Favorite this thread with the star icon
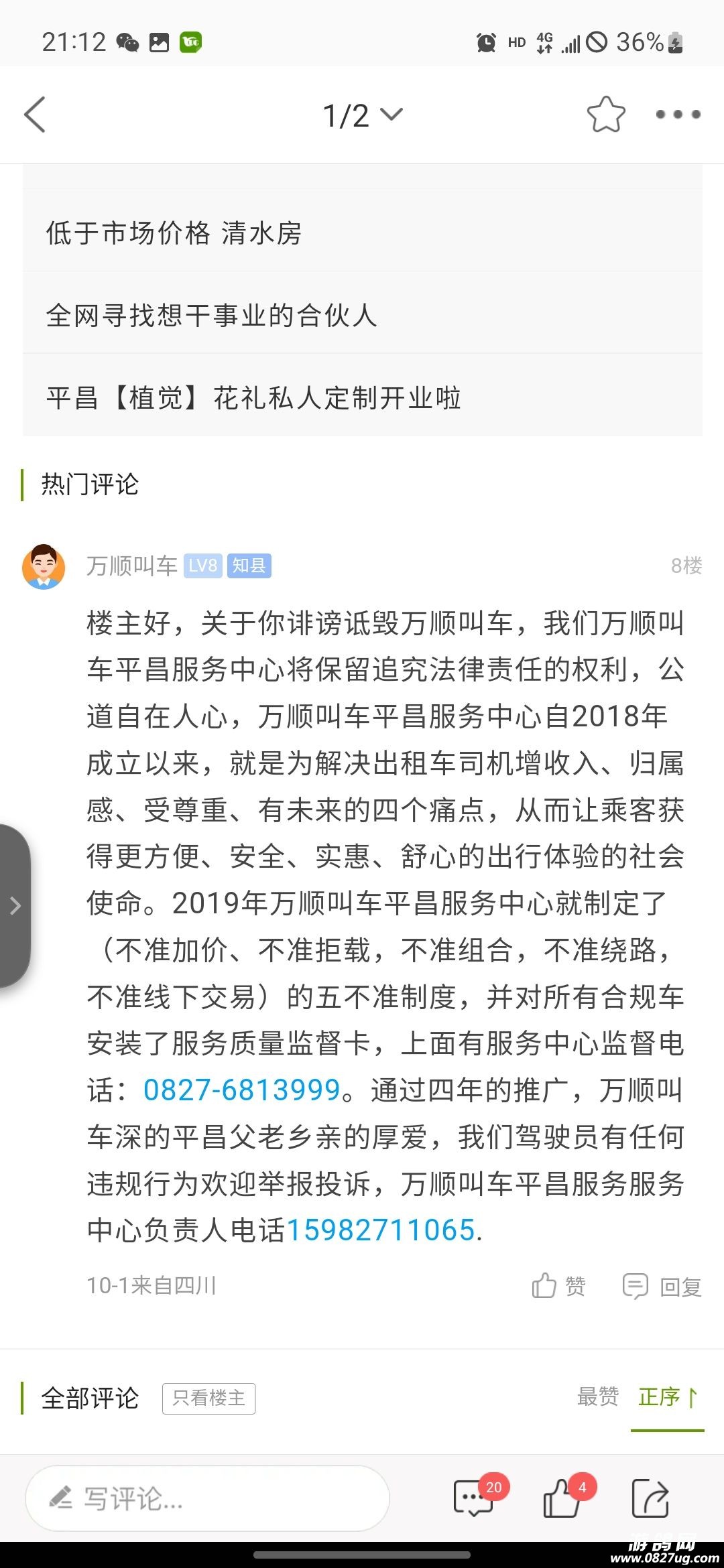The height and width of the screenshot is (1568, 724). [x=605, y=115]
